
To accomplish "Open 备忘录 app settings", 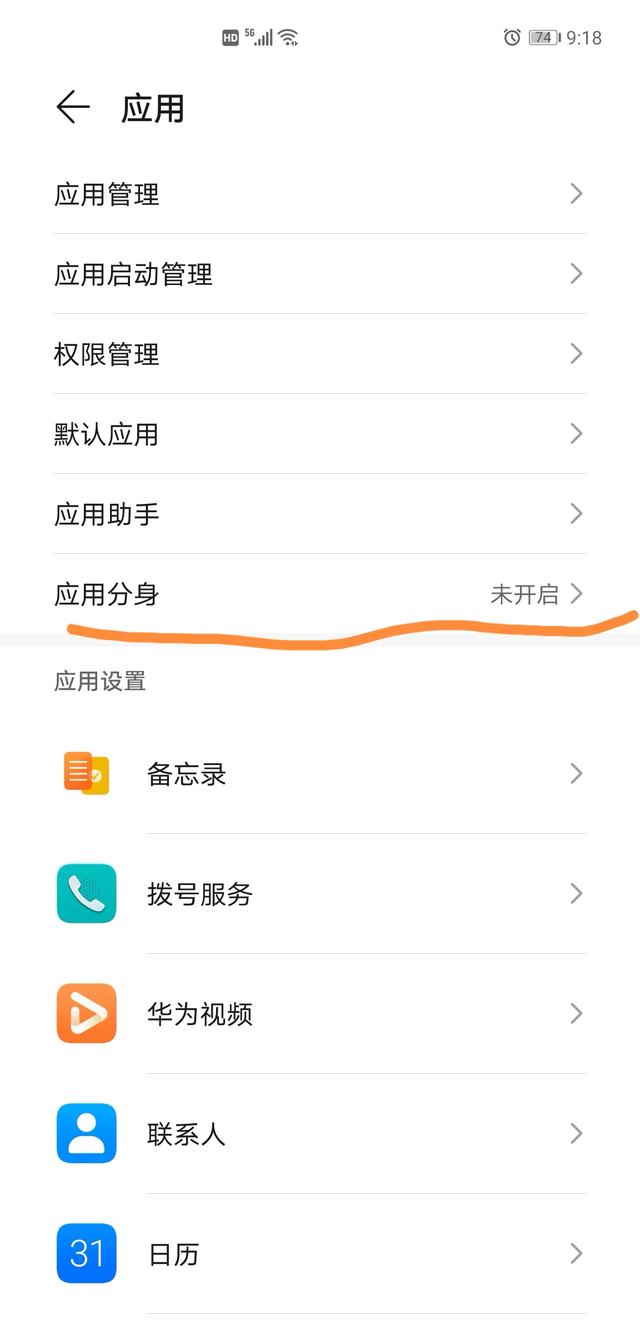I will 320,774.
